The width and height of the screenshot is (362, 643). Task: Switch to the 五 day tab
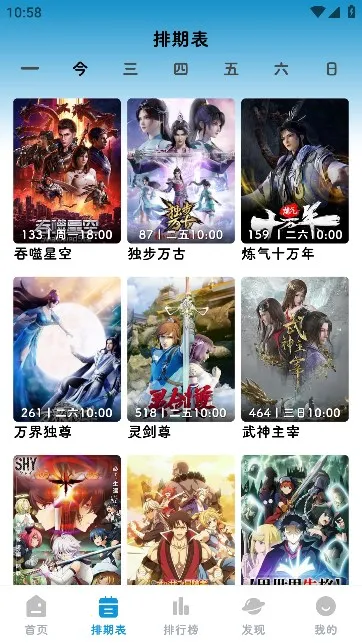point(231,69)
